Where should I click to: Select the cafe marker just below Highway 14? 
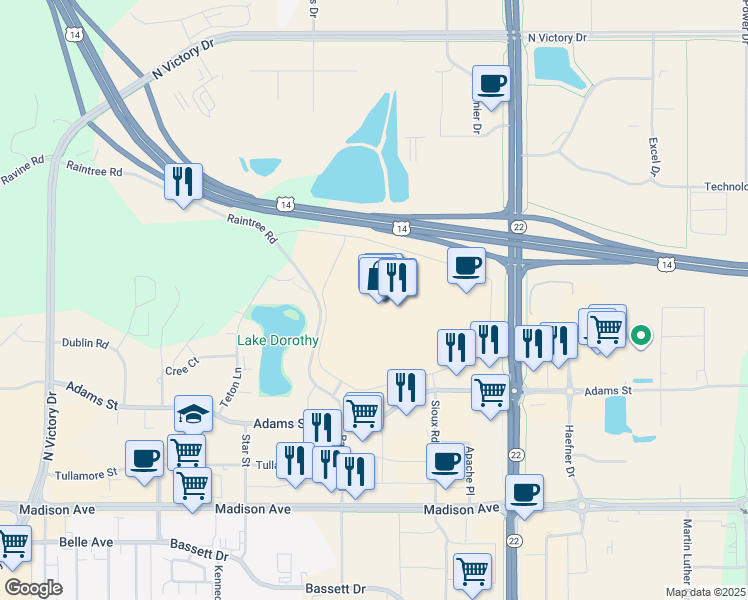(466, 266)
